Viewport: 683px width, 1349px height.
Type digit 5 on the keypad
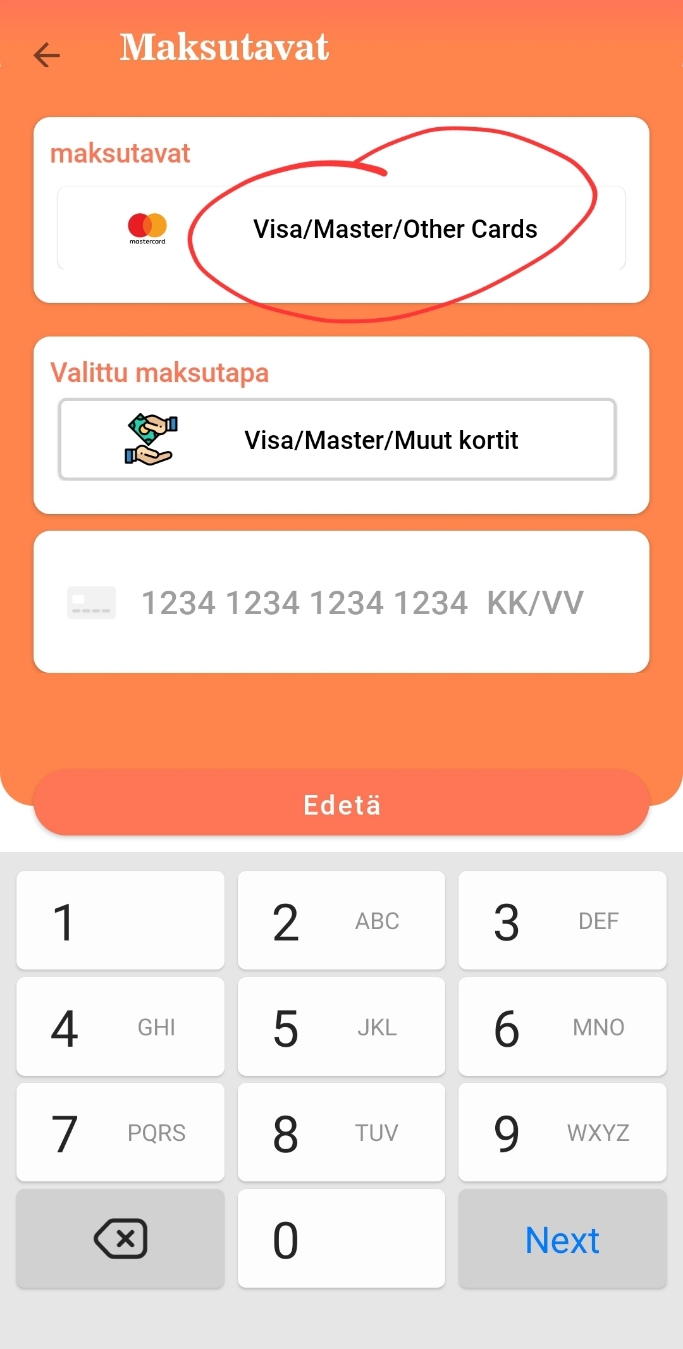tap(341, 1027)
